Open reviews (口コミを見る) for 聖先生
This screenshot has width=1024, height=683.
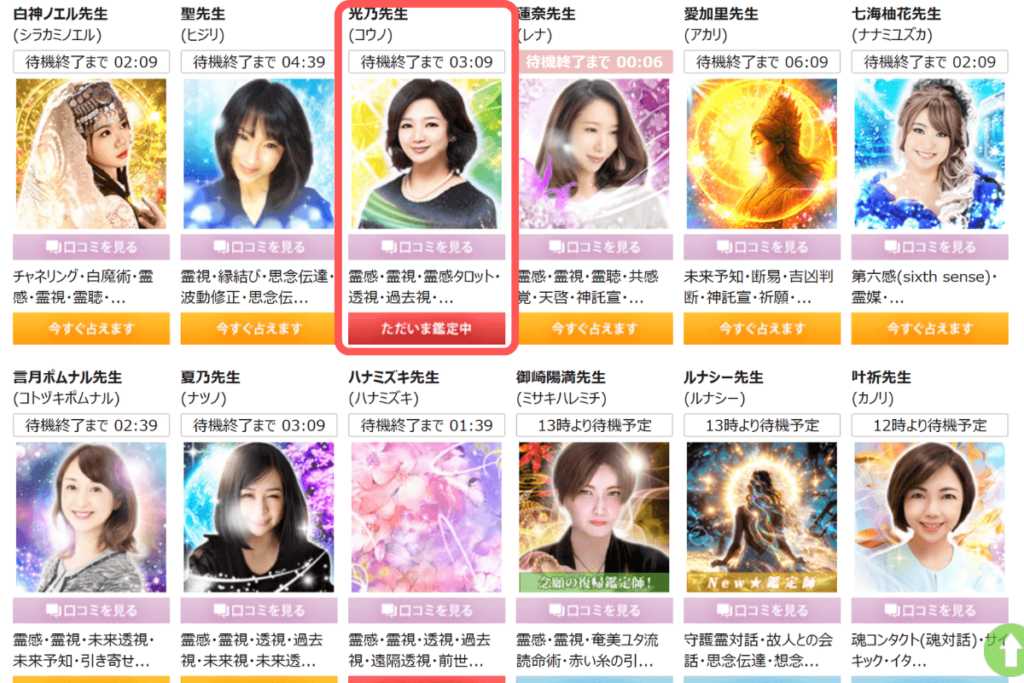pyautogui.click(x=258, y=247)
